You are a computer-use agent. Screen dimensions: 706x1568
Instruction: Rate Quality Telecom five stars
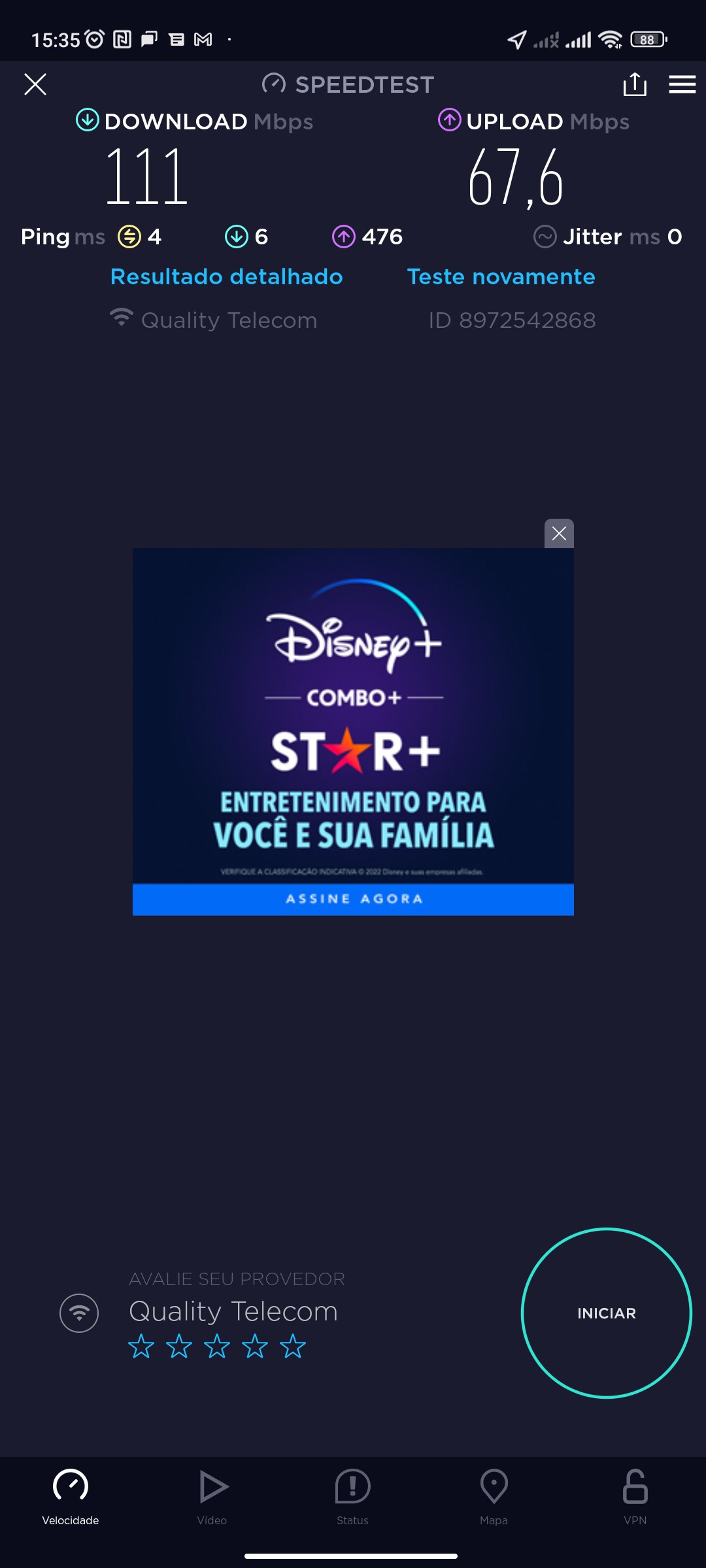[x=293, y=1347]
